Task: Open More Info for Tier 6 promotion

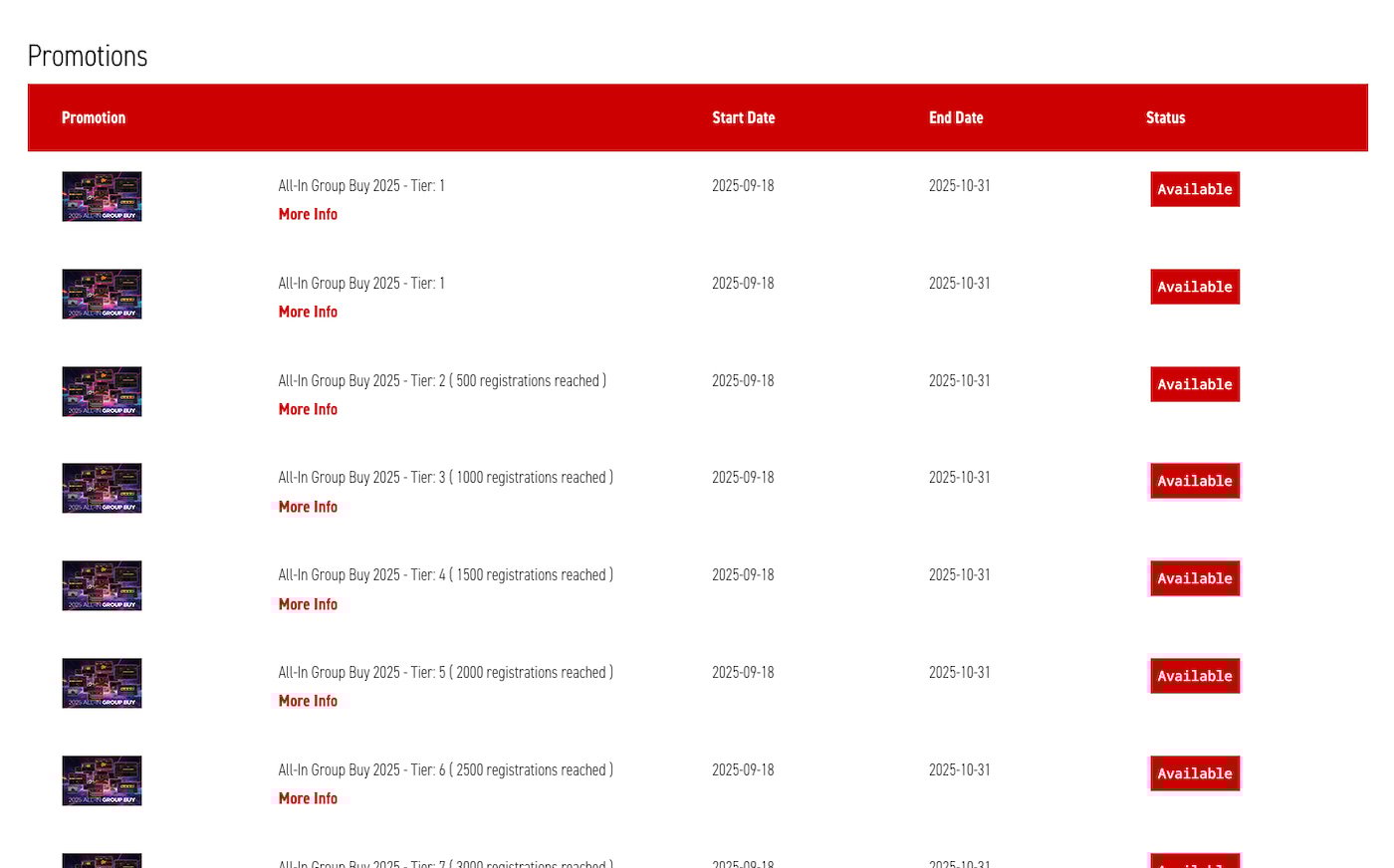Action: [308, 798]
